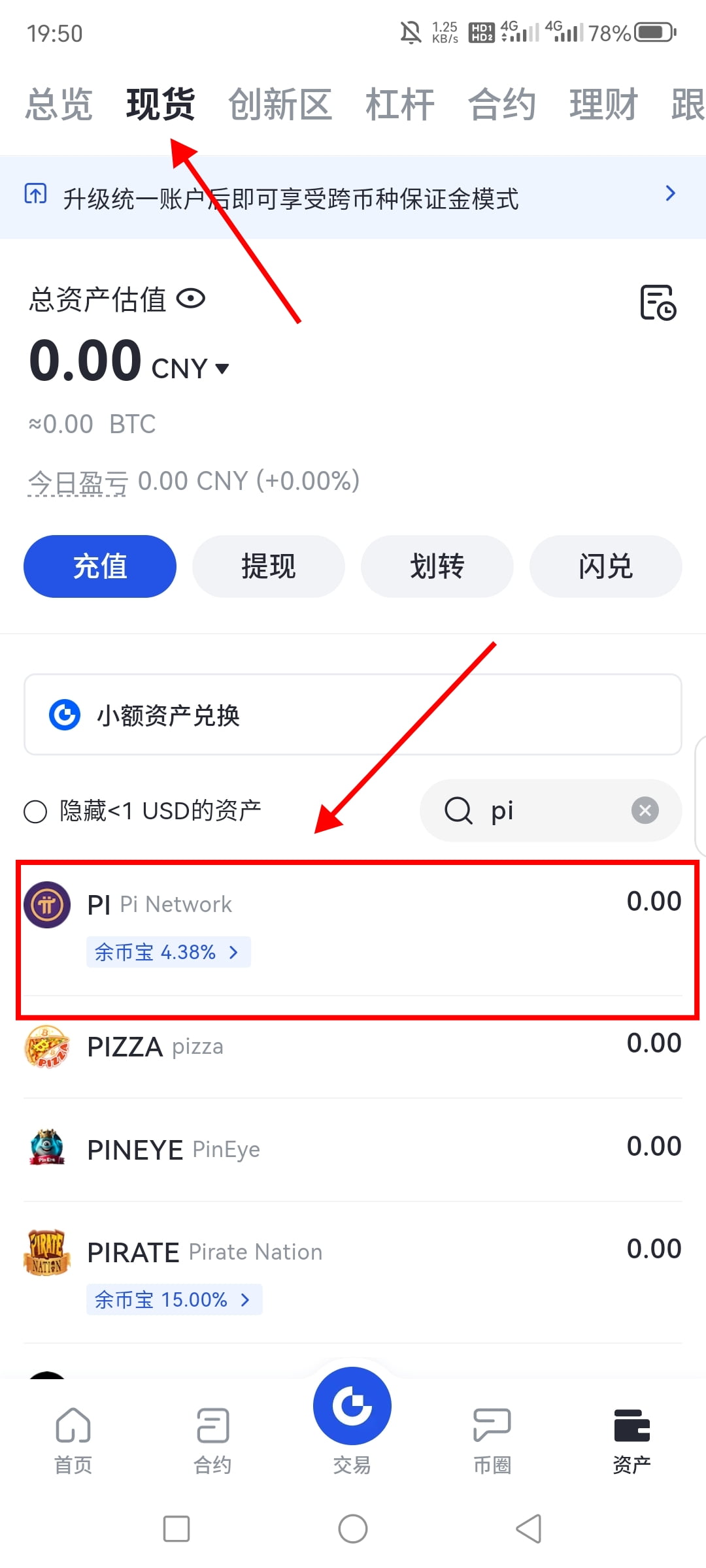Open the CNY currency dropdown
706x1568 pixels.
(221, 369)
